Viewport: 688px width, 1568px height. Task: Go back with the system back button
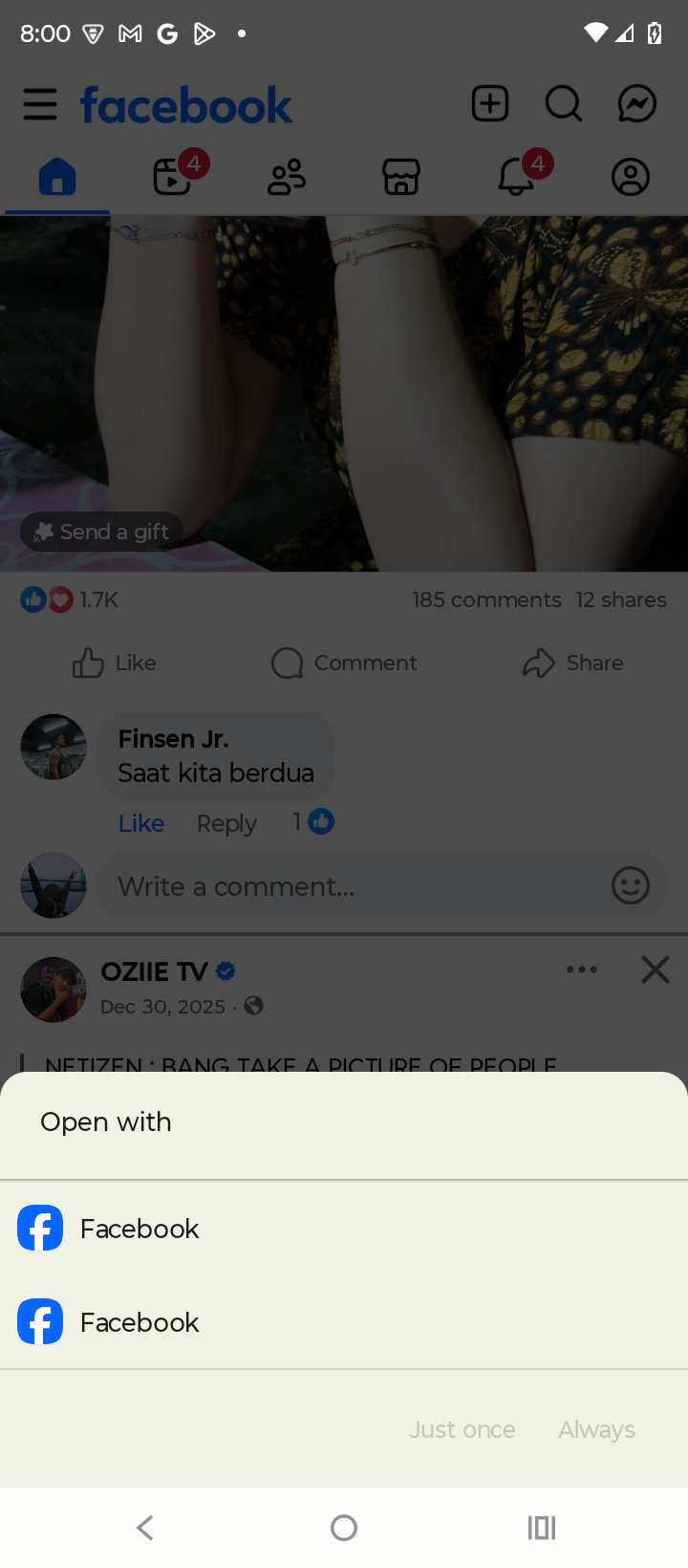pos(145,1528)
